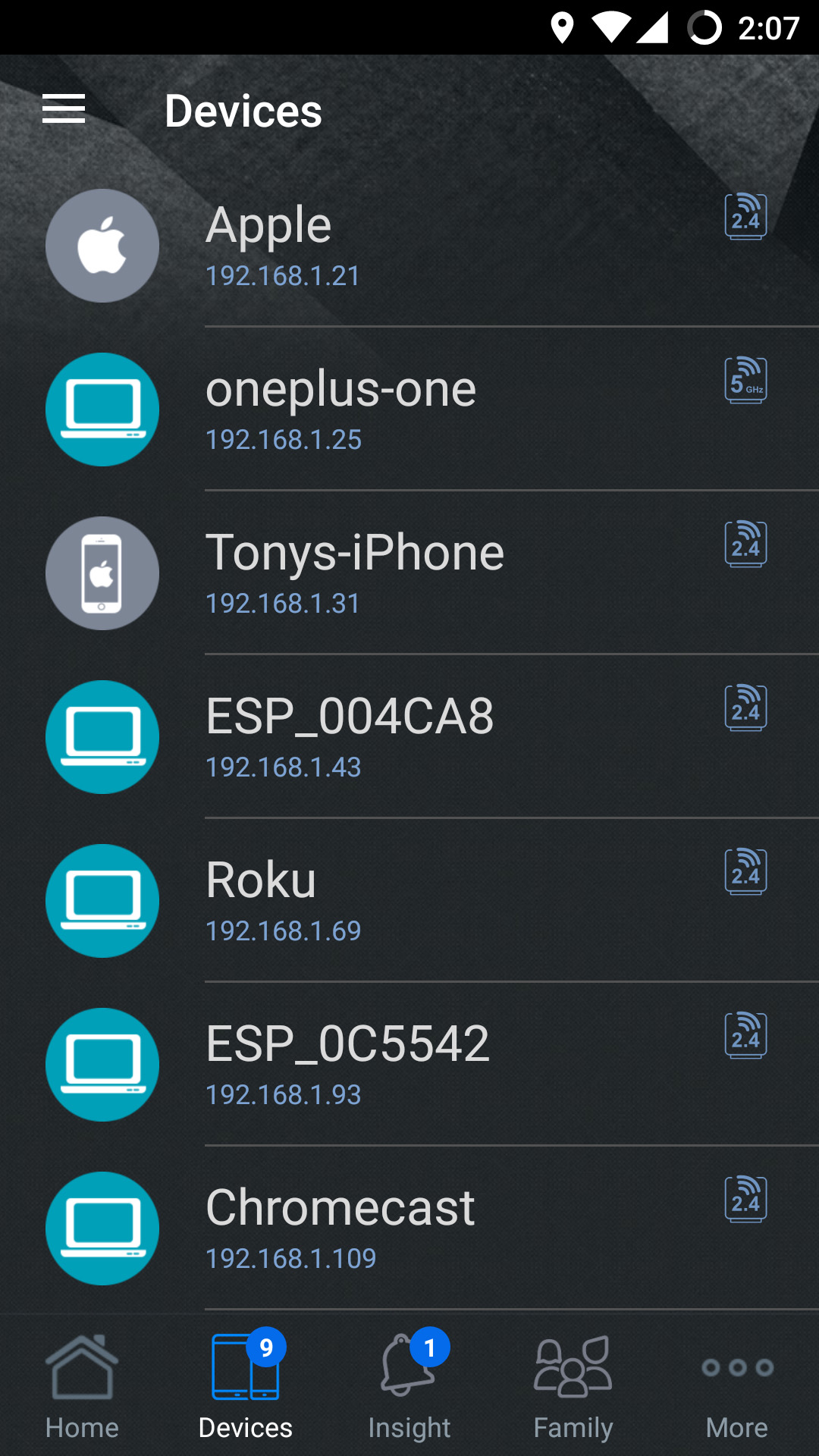Screen dimensions: 819x1456
Task: Open the More tab
Action: click(737, 1386)
